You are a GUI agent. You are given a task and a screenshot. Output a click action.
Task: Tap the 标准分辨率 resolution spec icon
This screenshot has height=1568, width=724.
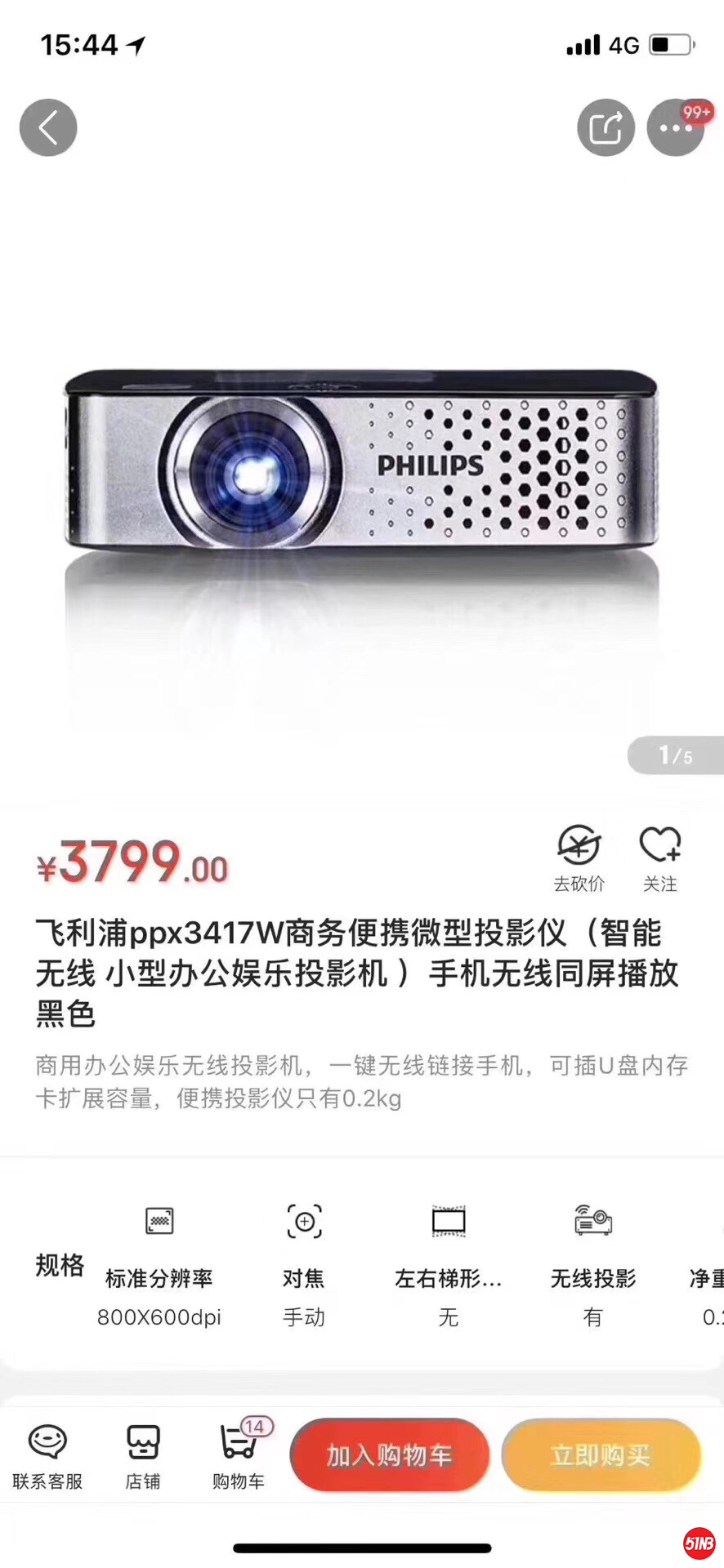pos(159,1223)
